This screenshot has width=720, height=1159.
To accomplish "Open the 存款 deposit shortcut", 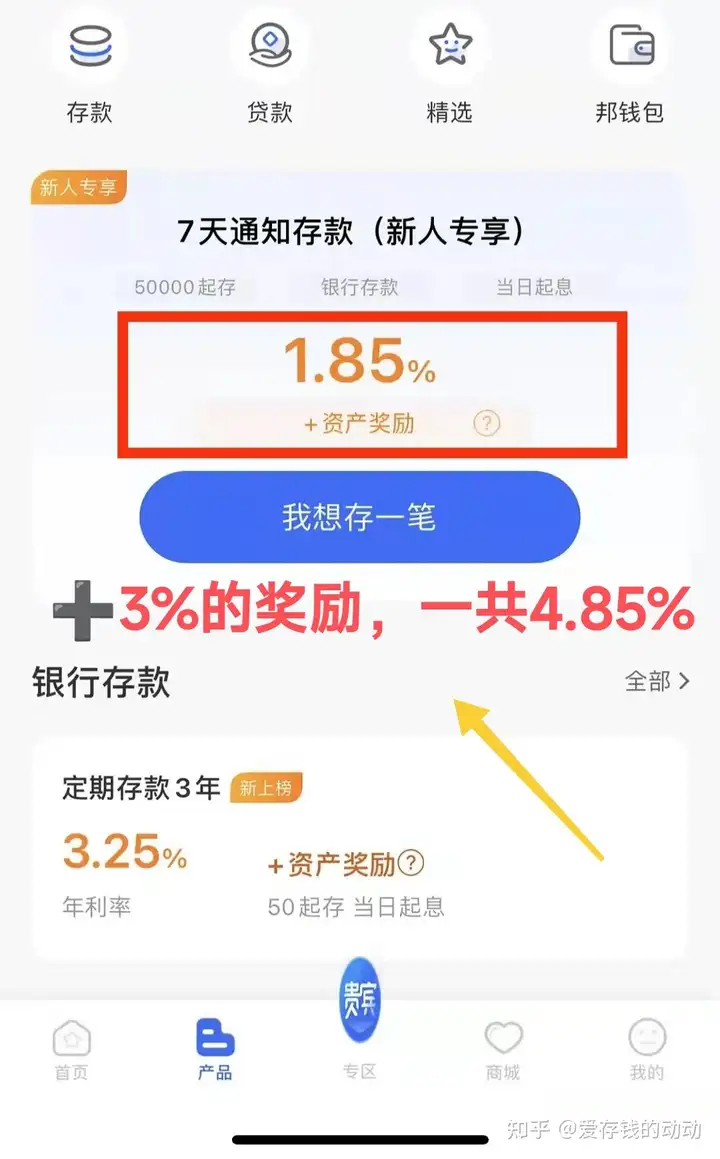I will tap(90, 65).
